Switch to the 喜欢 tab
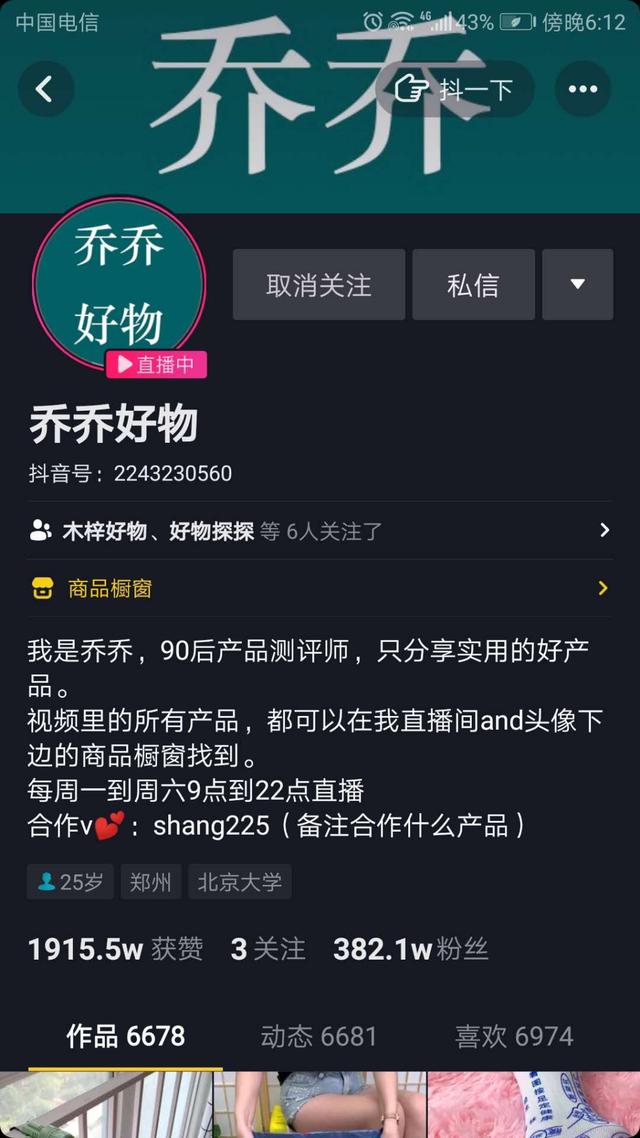Viewport: 640px width, 1138px height. pos(514,1036)
